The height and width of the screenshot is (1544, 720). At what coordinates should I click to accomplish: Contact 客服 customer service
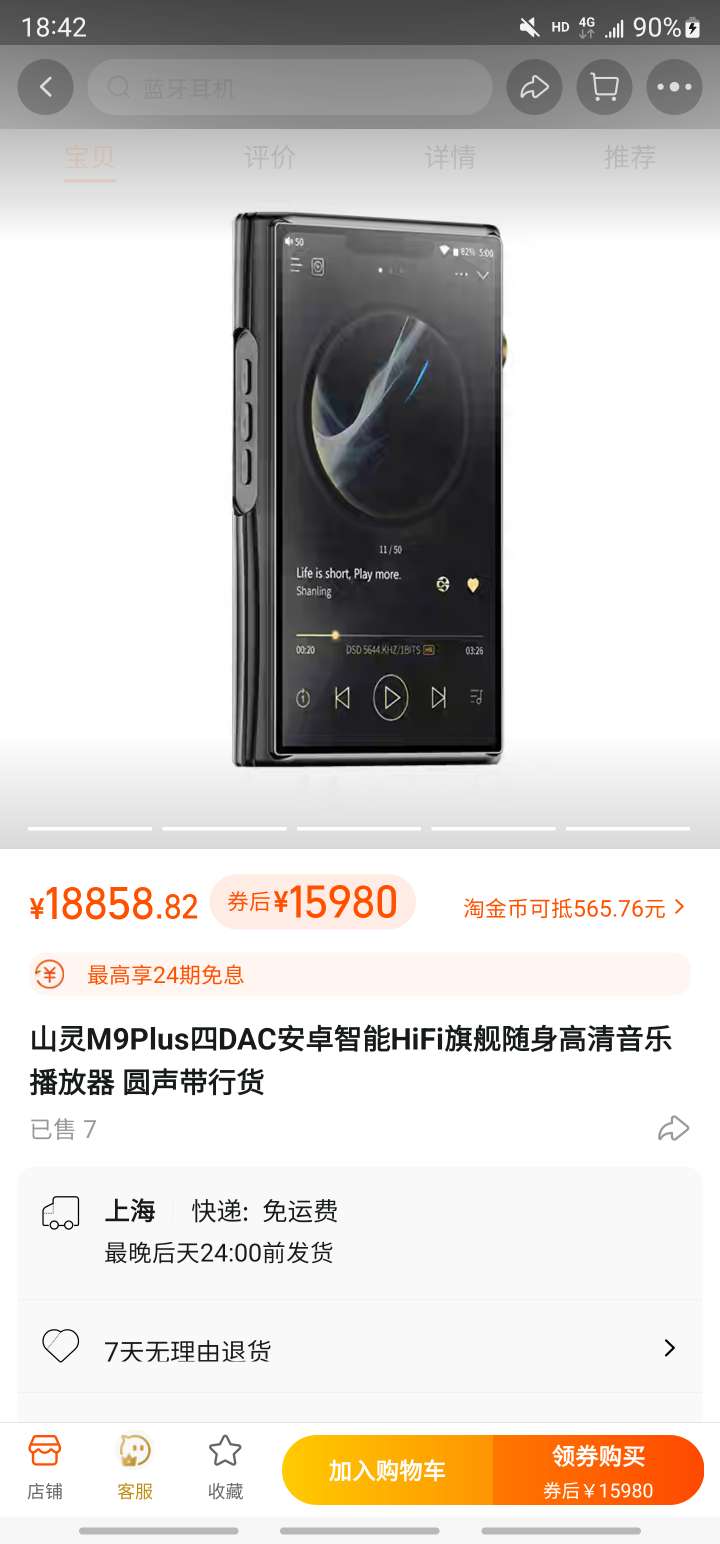tap(135, 1467)
